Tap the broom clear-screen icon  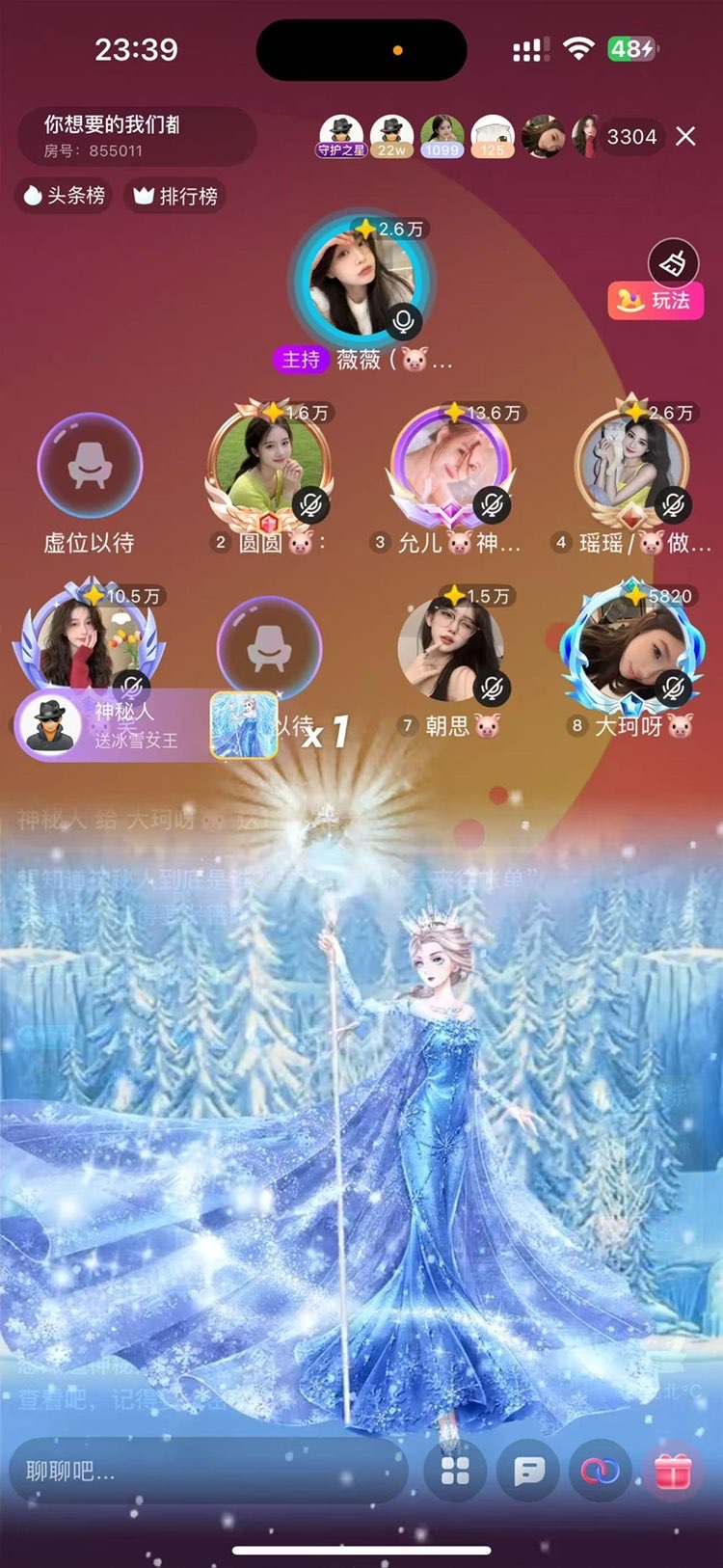pyautogui.click(x=673, y=261)
